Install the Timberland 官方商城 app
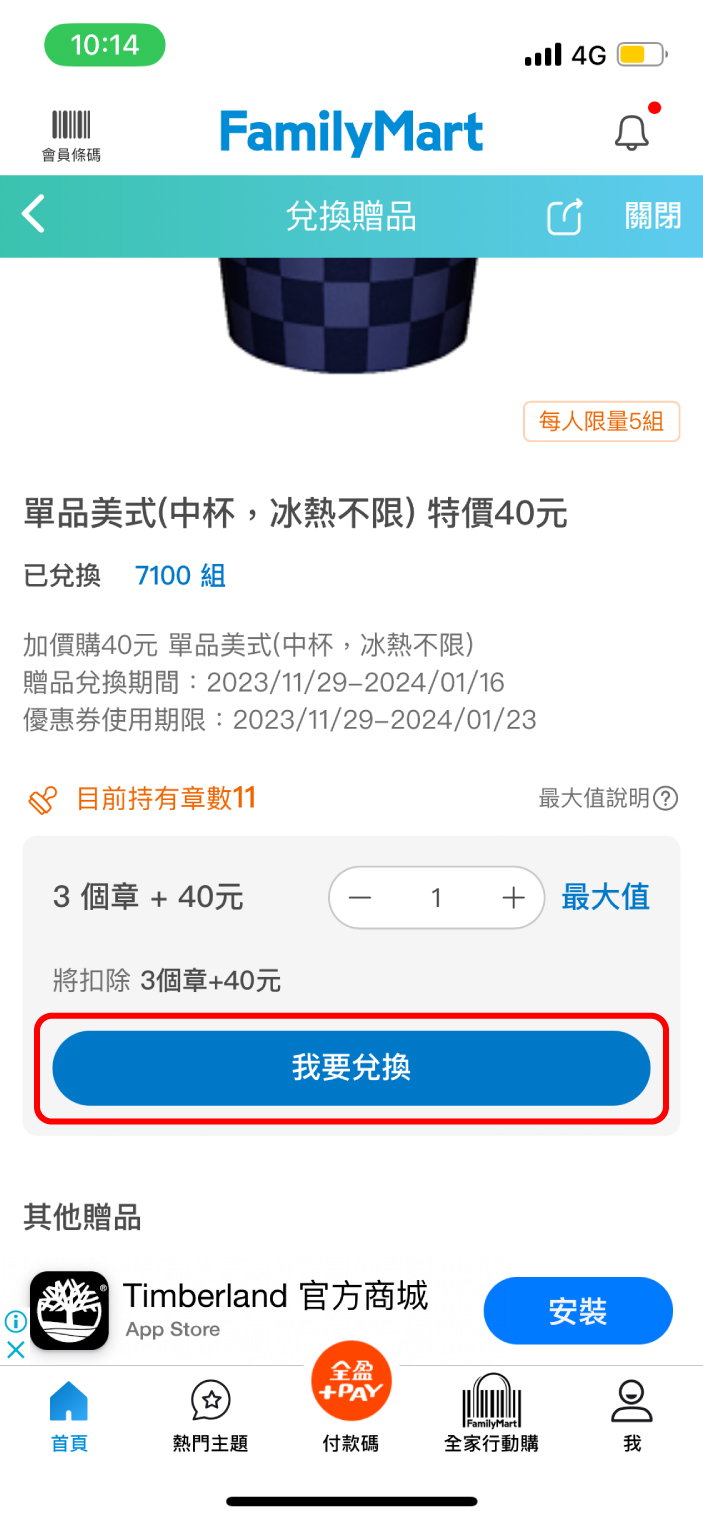703x1520 pixels. (x=578, y=1311)
